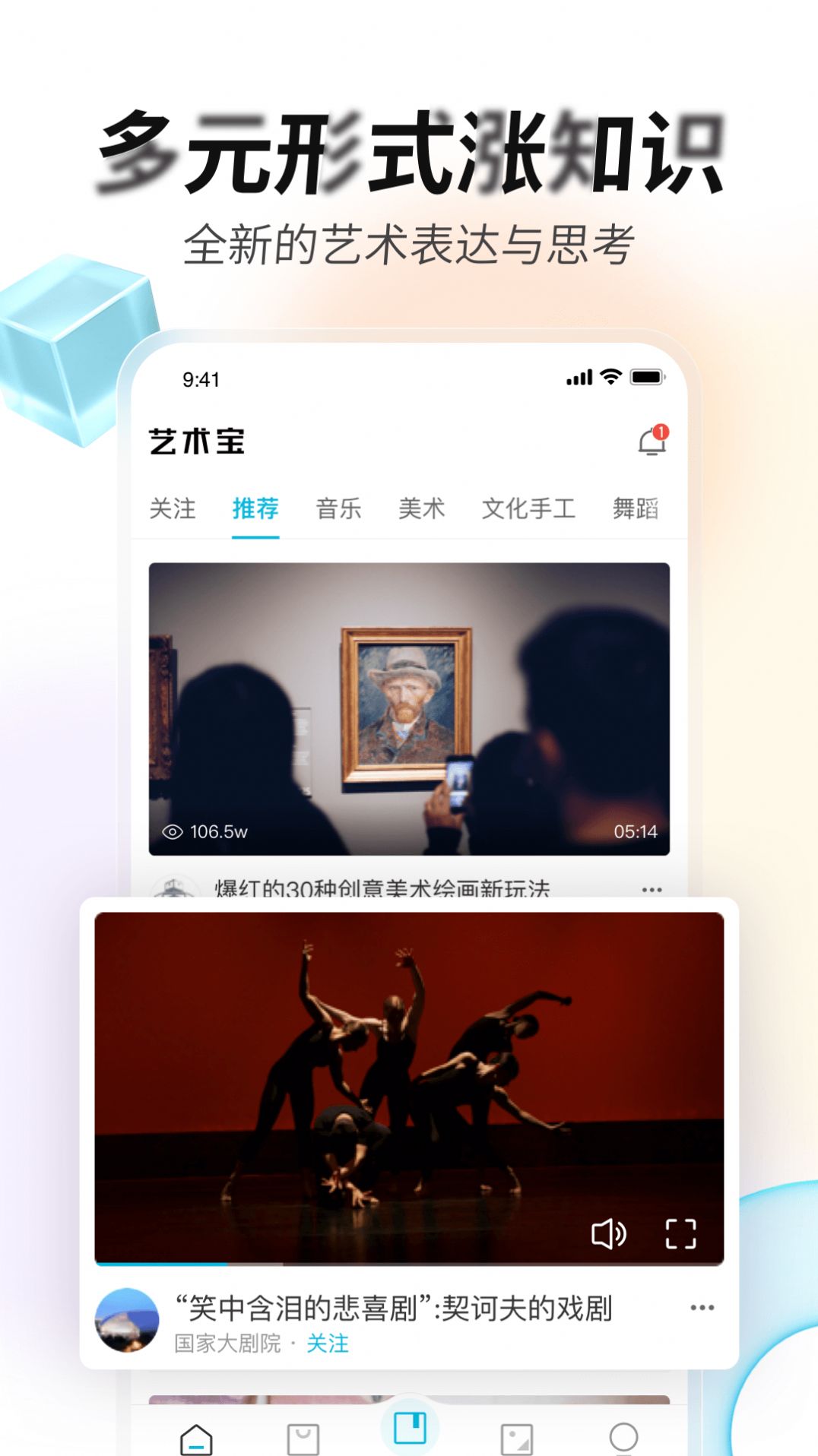Switch to the 美术 tab
The image size is (818, 1456).
(x=422, y=509)
